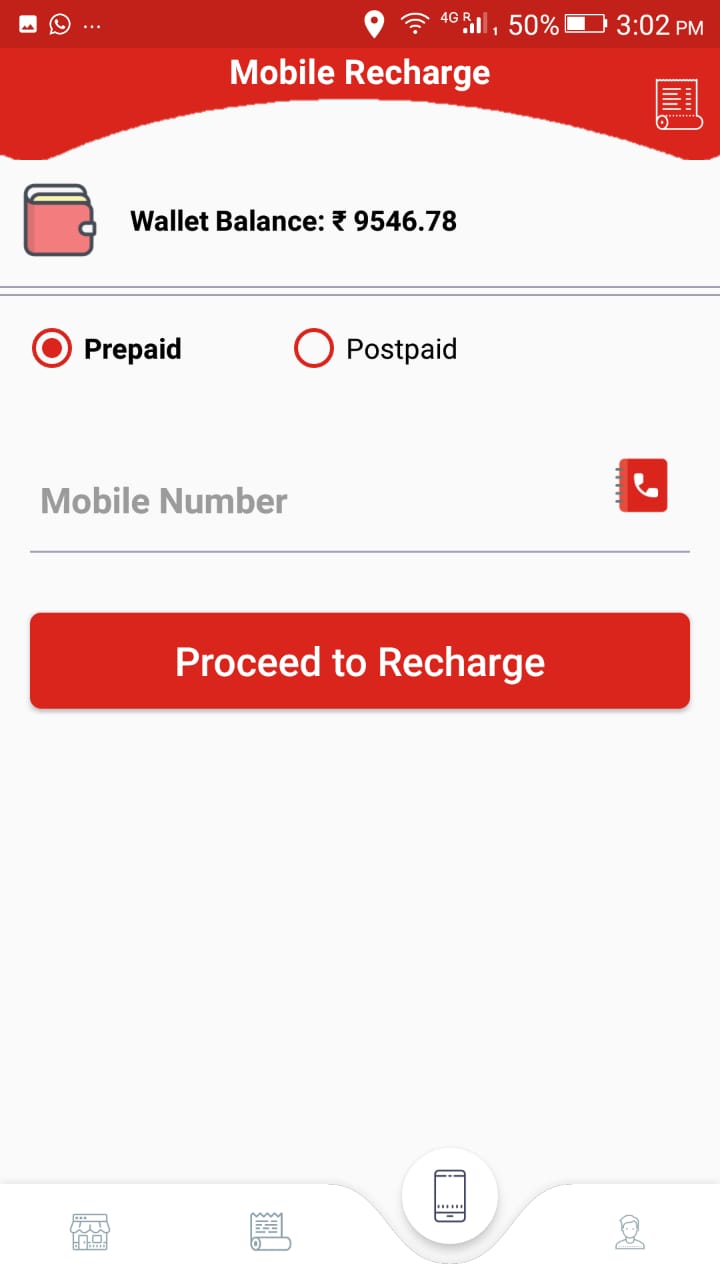Open the bills receipt tab in bottom bar
720x1280 pixels.
pyautogui.click(x=270, y=1231)
